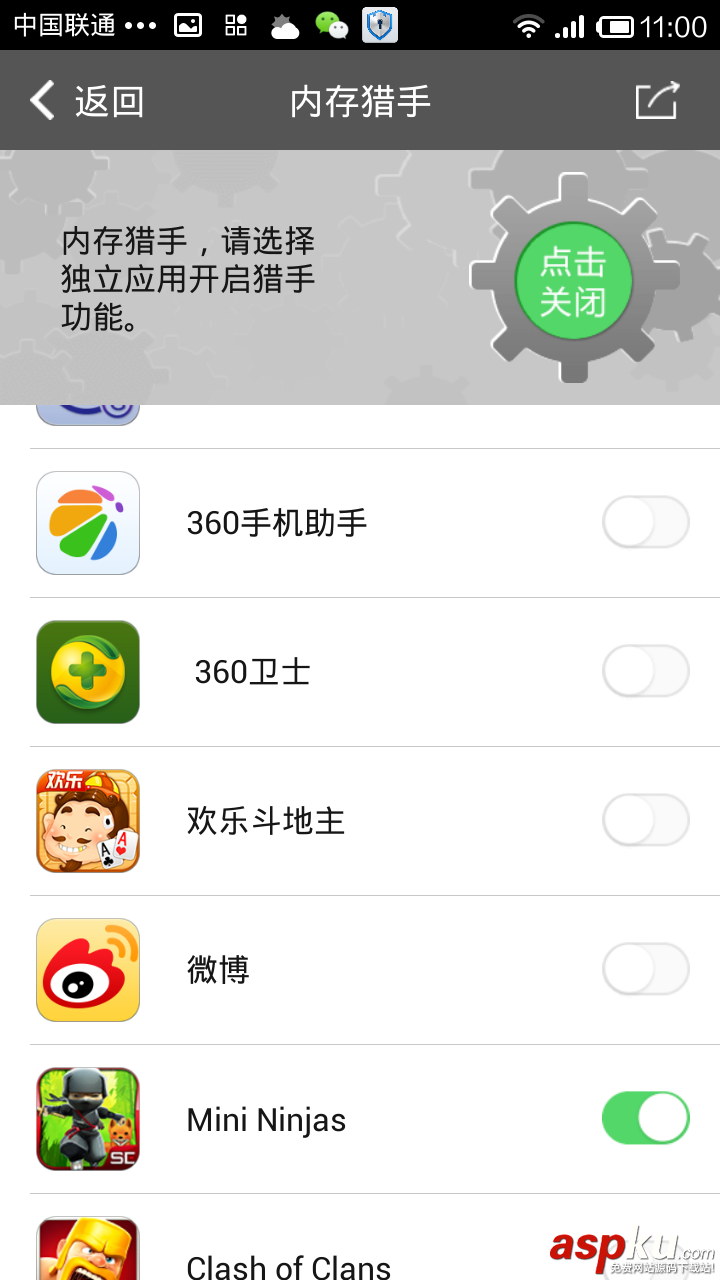Select the 欢乐斗地主 game icon
The width and height of the screenshot is (720, 1280).
tap(87, 820)
